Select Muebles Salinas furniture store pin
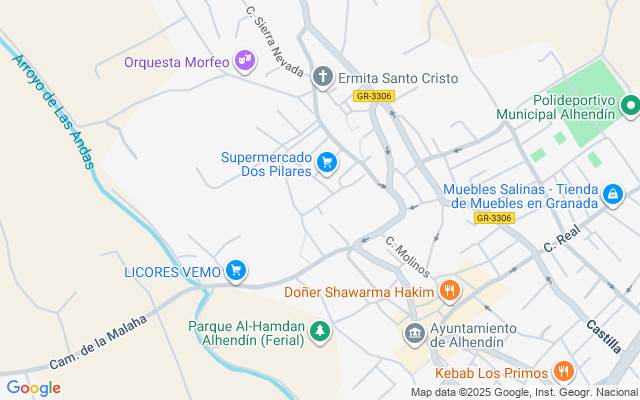 click(613, 195)
